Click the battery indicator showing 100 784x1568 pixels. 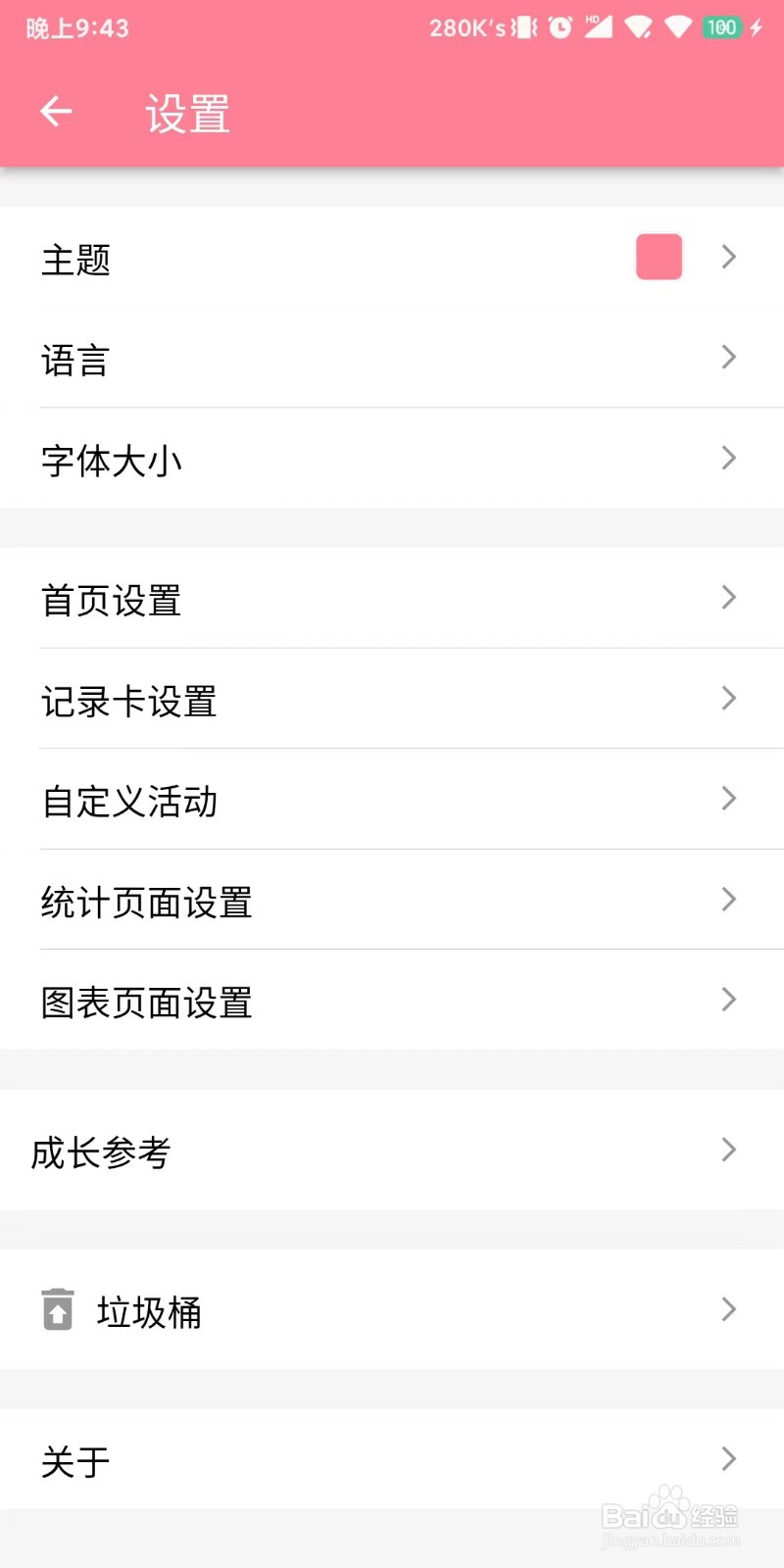(723, 26)
